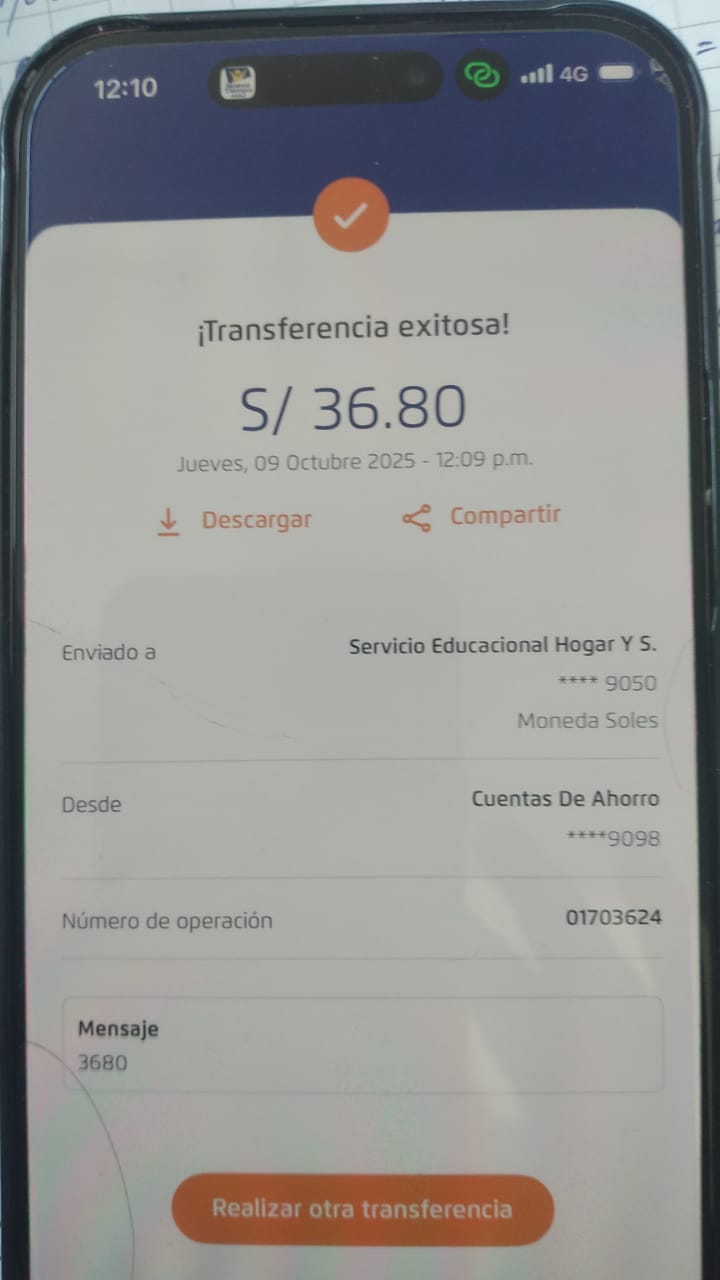Tap Realizar otra transferencia button
This screenshot has width=720, height=1280.
(x=362, y=1208)
